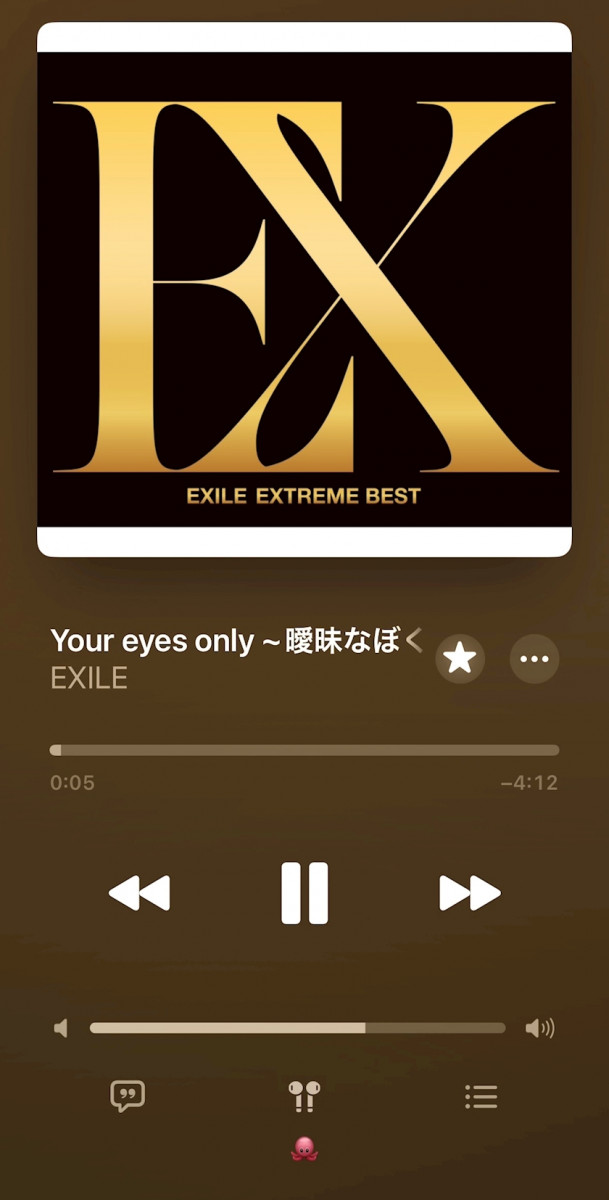This screenshot has height=1200, width=609.
Task: Tap the playback progress bar
Action: click(304, 750)
